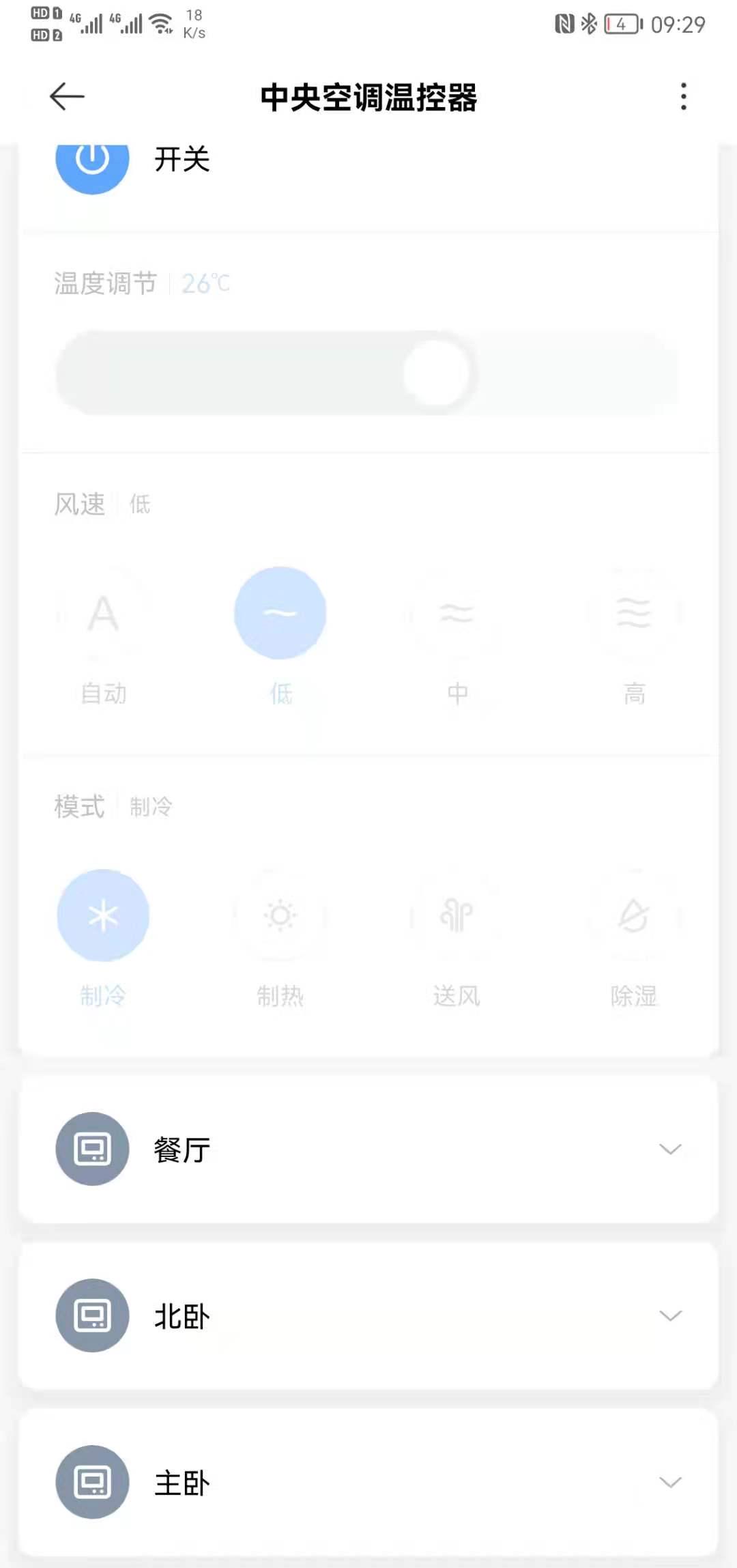737x1568 pixels.
Task: Expand the 北卧 room panel
Action: (669, 1315)
